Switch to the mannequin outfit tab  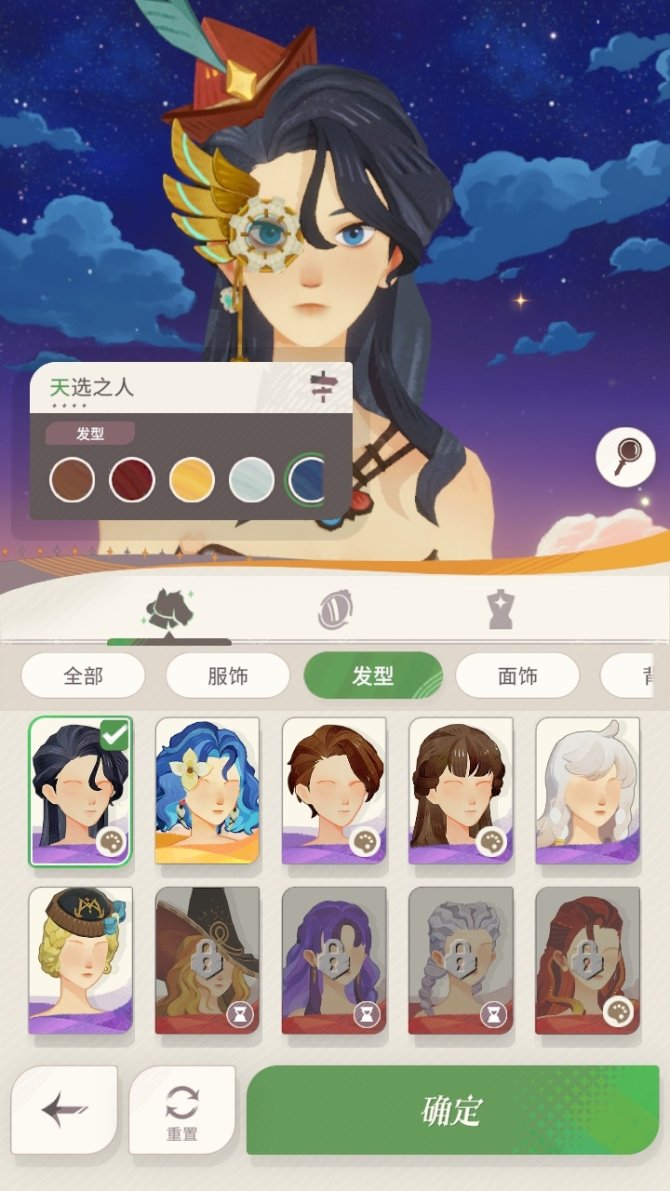(x=500, y=609)
